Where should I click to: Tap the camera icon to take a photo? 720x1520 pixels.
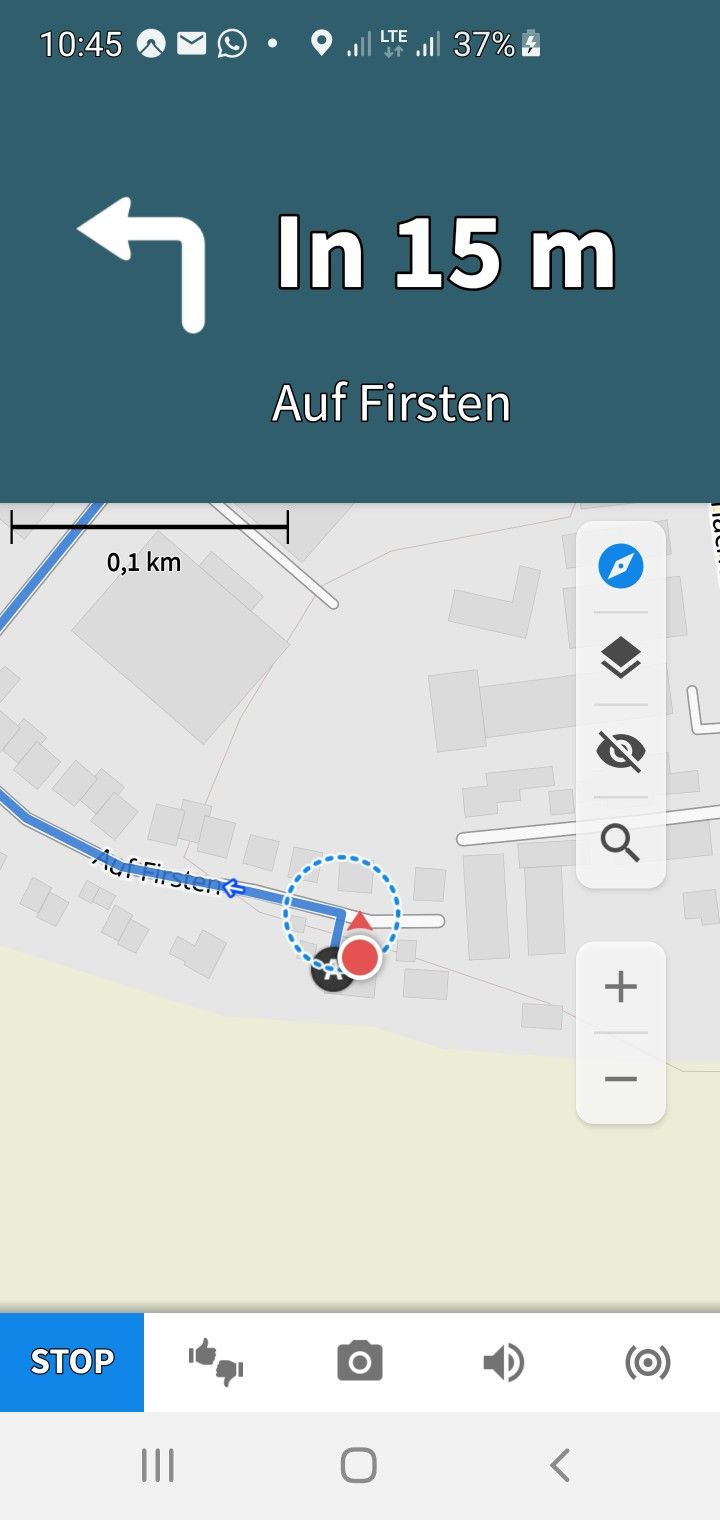click(360, 1362)
